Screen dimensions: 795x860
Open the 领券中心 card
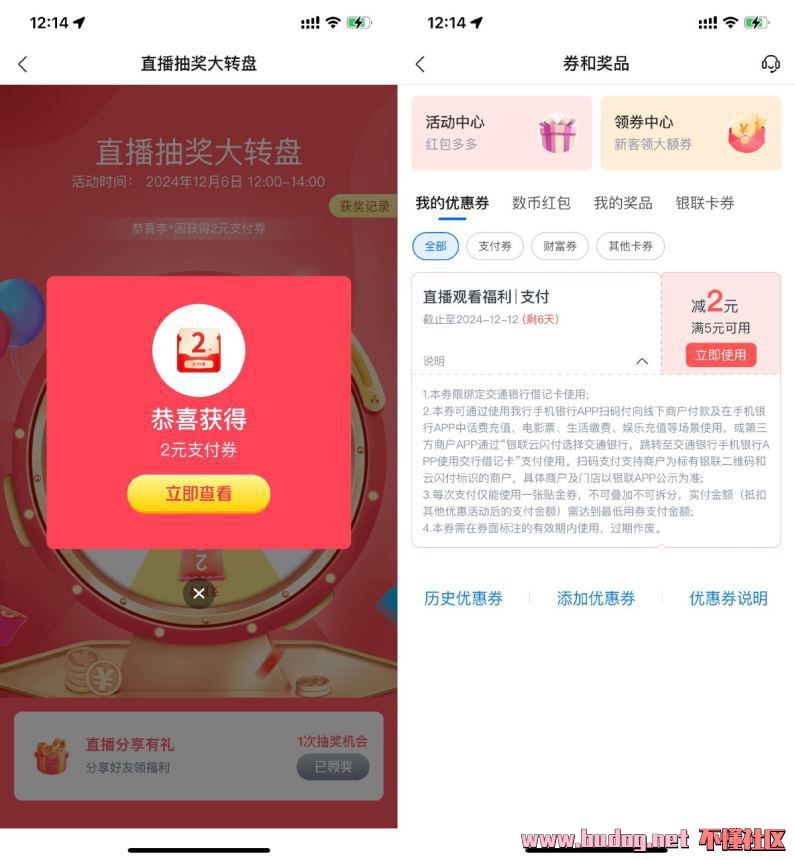[690, 133]
